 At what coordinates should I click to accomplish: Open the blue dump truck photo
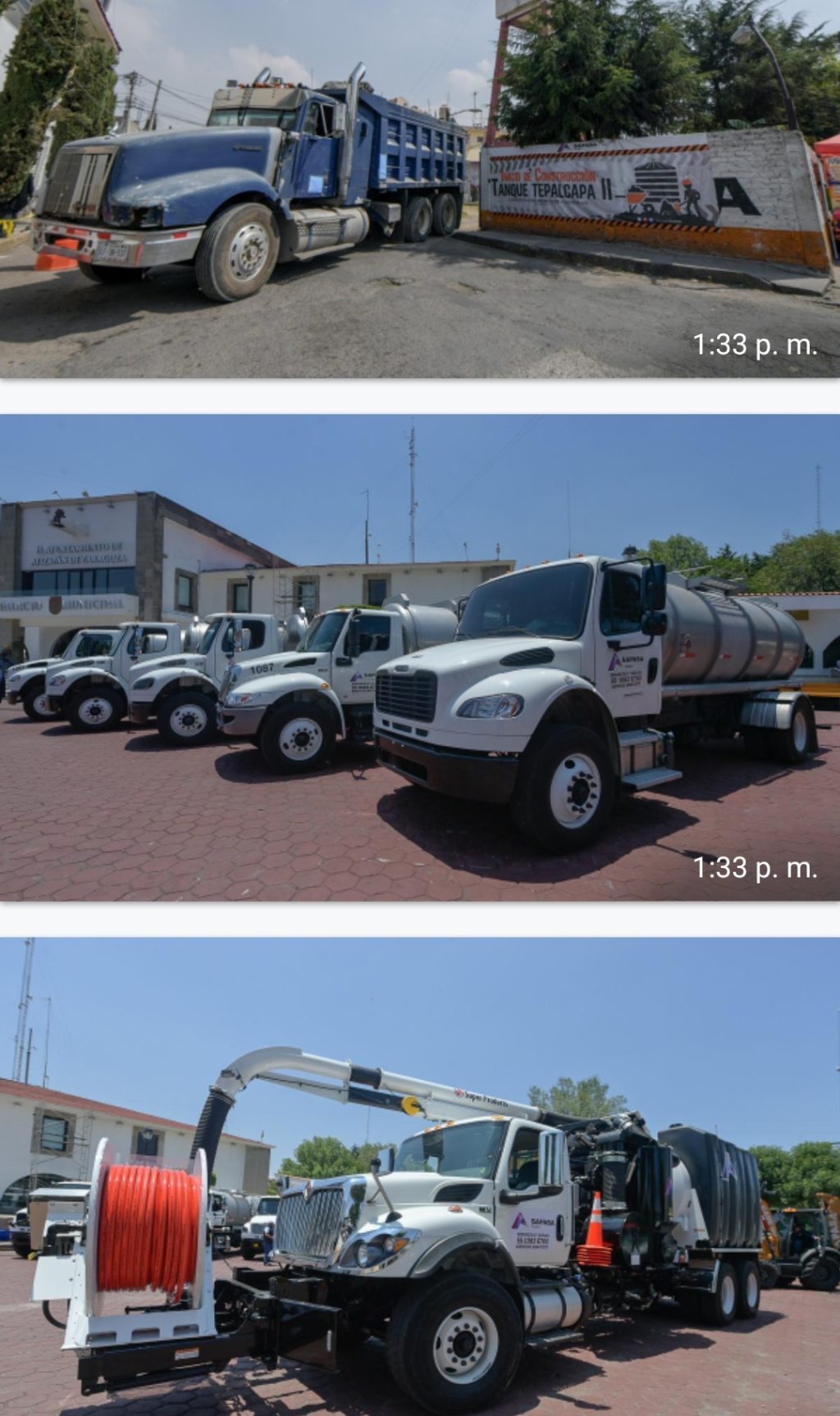coord(420,189)
